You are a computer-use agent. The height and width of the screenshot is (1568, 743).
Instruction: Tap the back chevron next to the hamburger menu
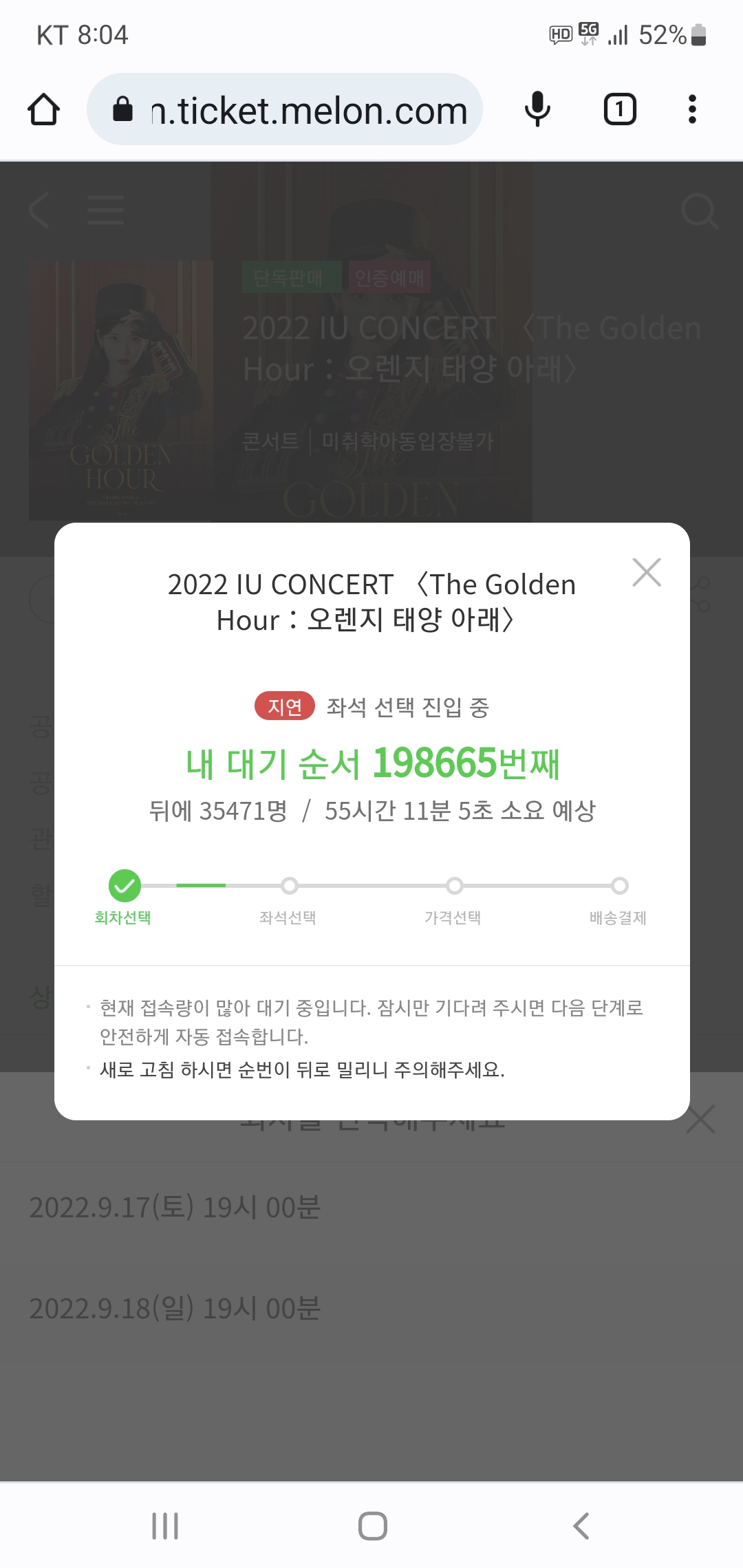click(x=39, y=210)
